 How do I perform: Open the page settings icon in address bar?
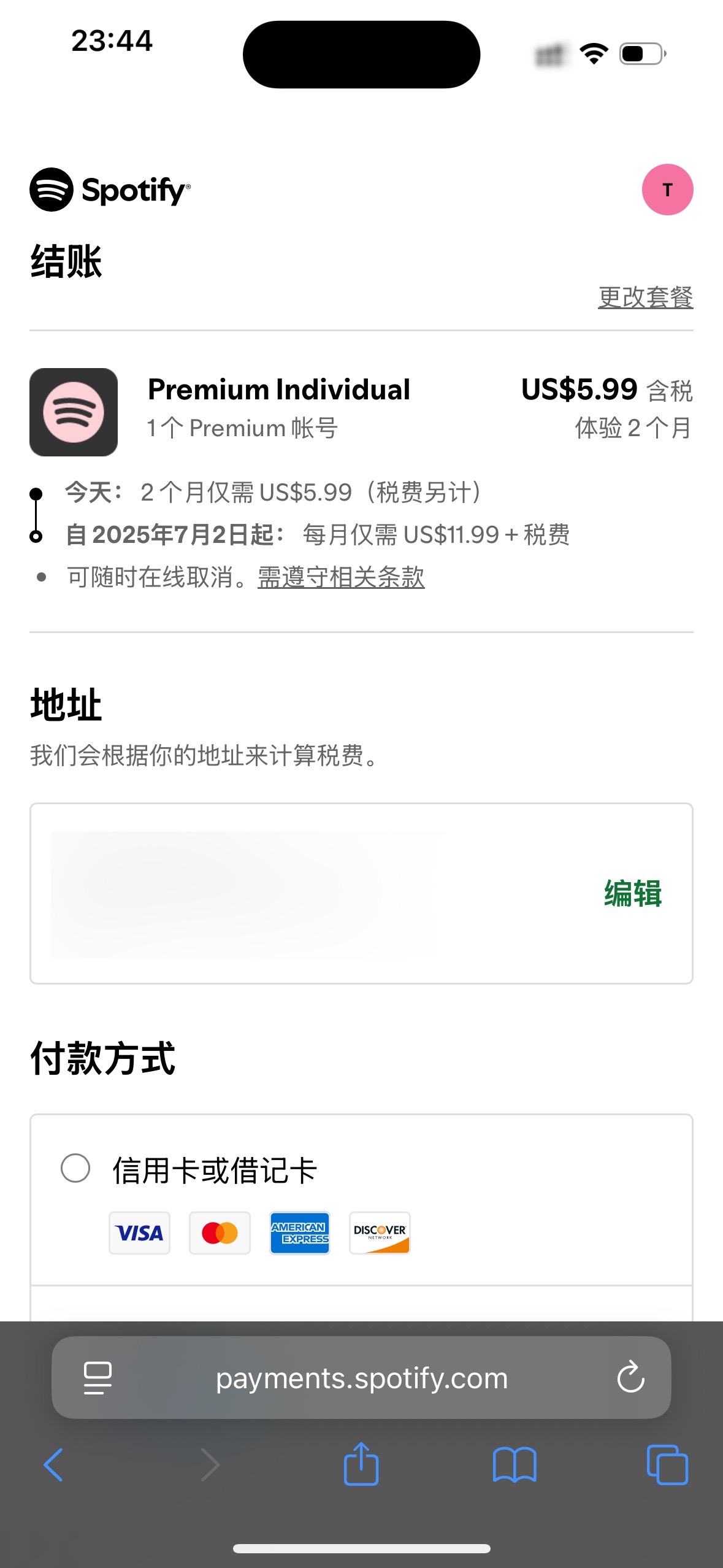(x=98, y=1378)
